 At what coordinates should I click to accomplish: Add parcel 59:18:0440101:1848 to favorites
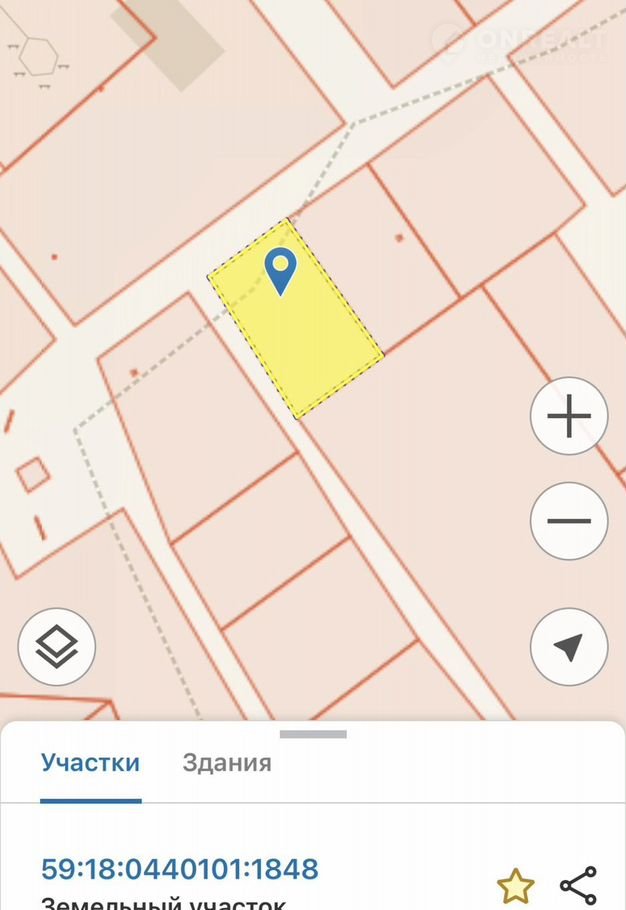tap(515, 885)
